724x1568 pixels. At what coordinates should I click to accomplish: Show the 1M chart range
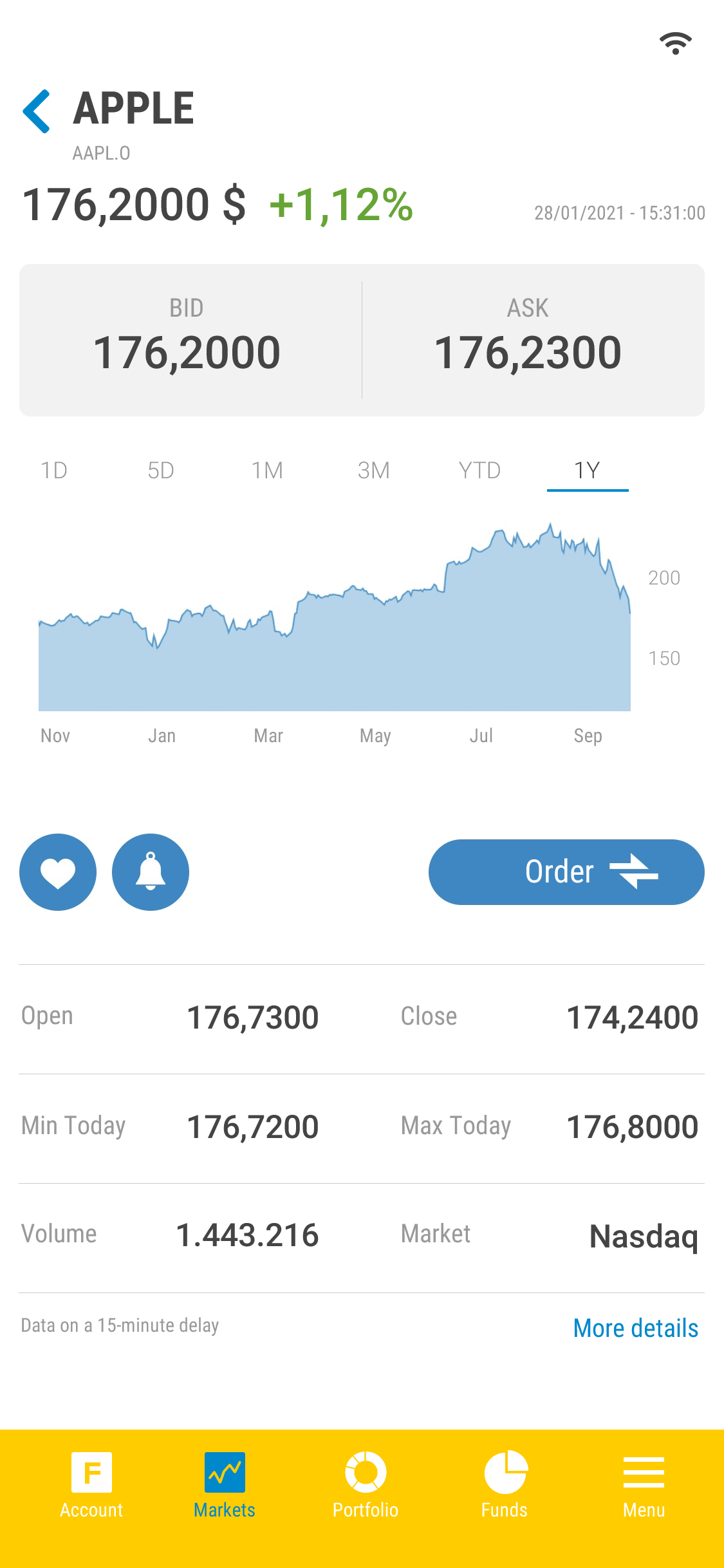267,471
